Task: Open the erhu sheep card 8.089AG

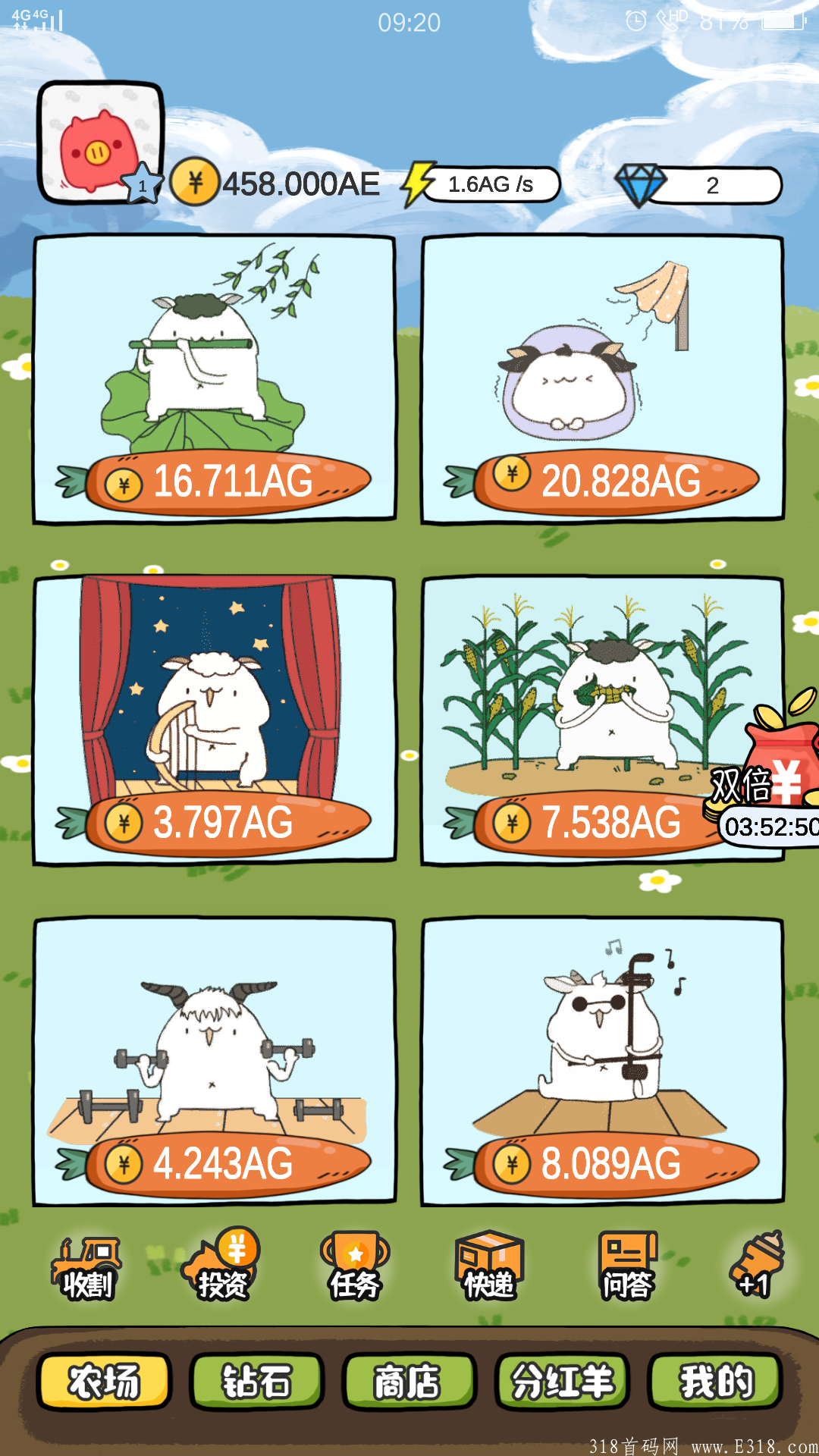Action: click(603, 1062)
